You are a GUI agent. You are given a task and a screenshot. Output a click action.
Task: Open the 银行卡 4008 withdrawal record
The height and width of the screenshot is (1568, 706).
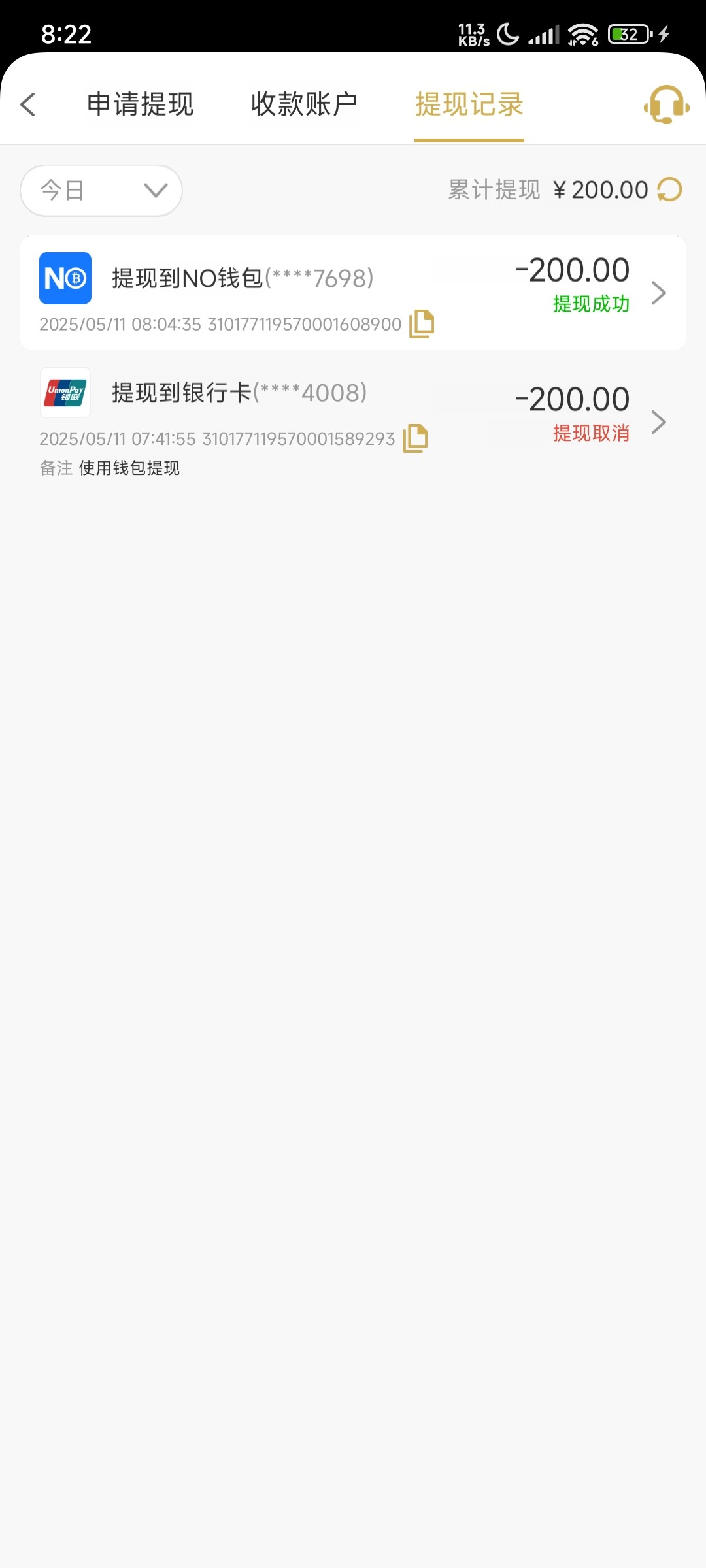[353, 422]
